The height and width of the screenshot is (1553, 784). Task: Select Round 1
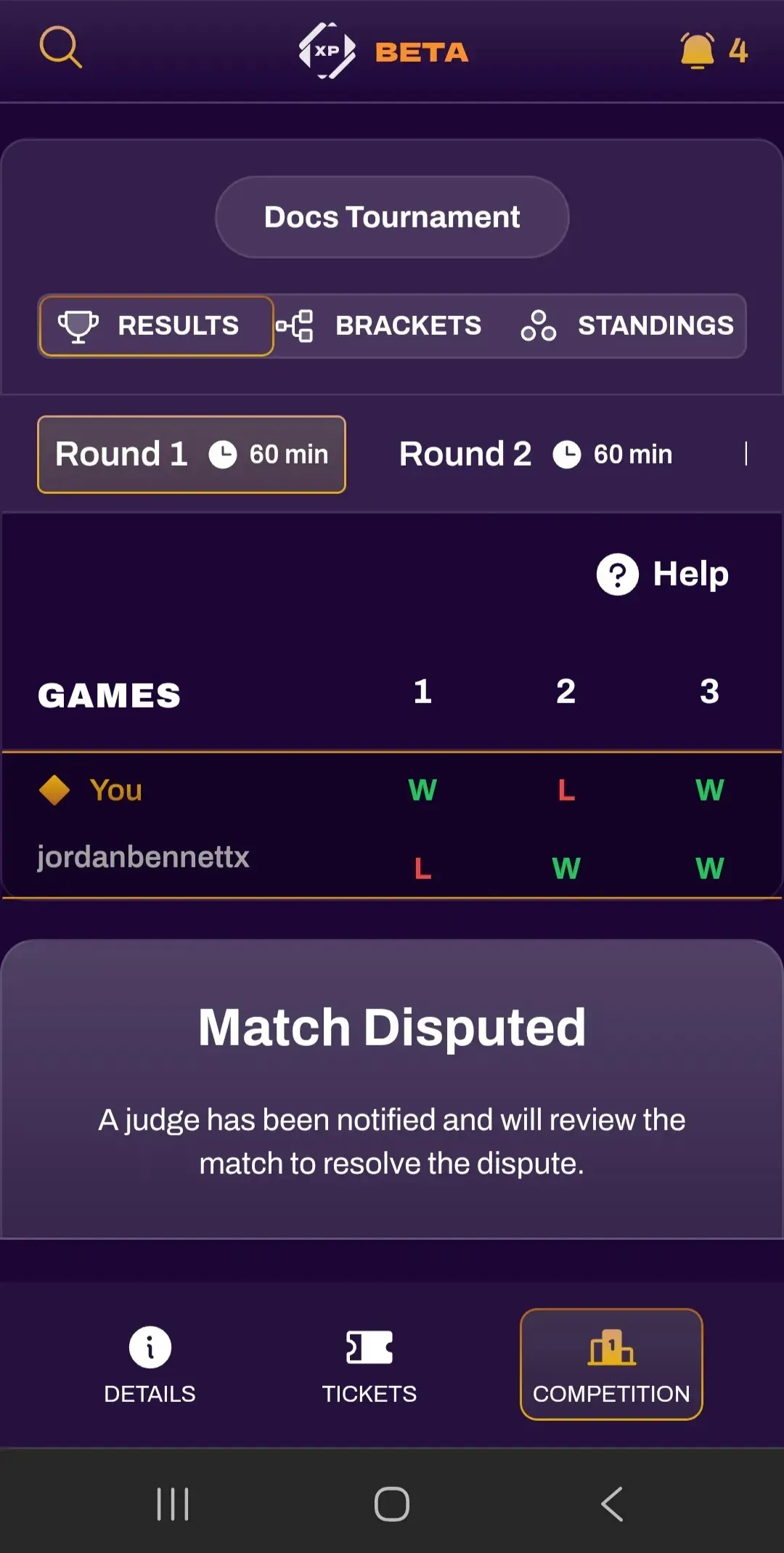192,455
